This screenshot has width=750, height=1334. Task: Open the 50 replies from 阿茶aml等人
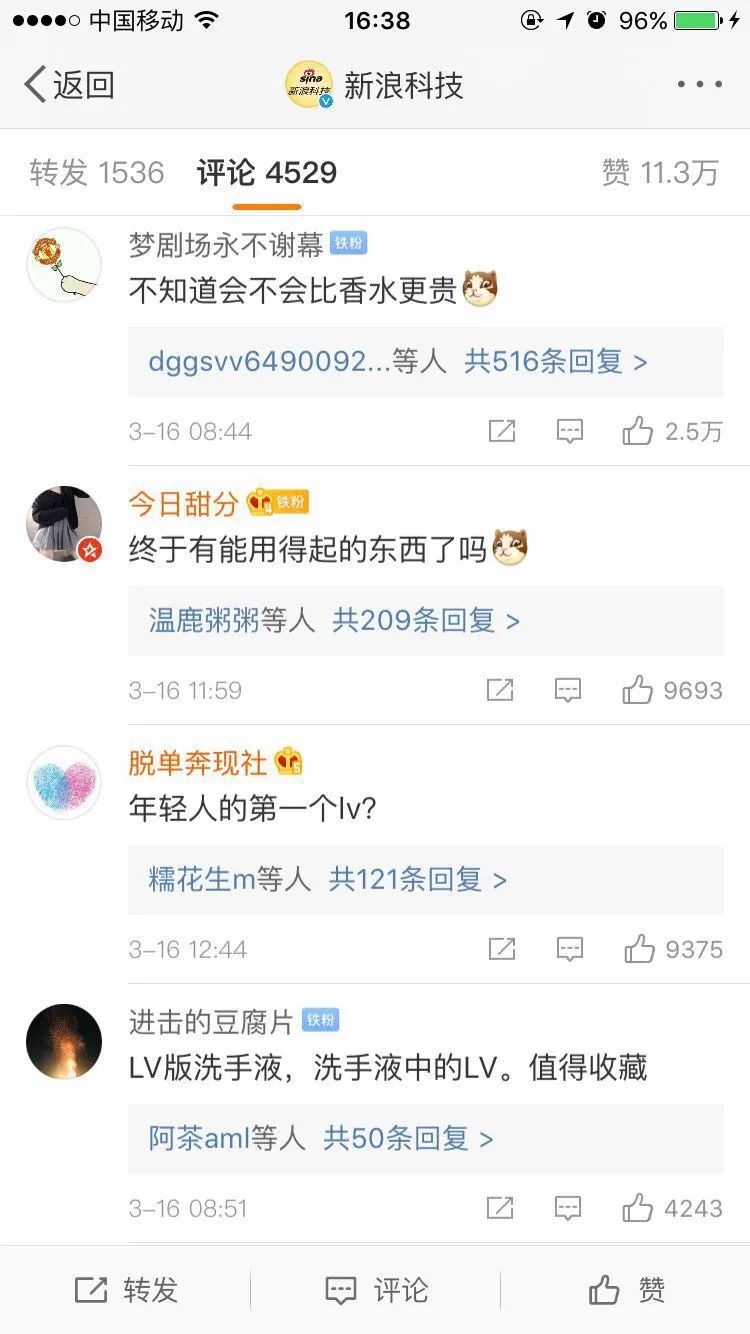408,1139
